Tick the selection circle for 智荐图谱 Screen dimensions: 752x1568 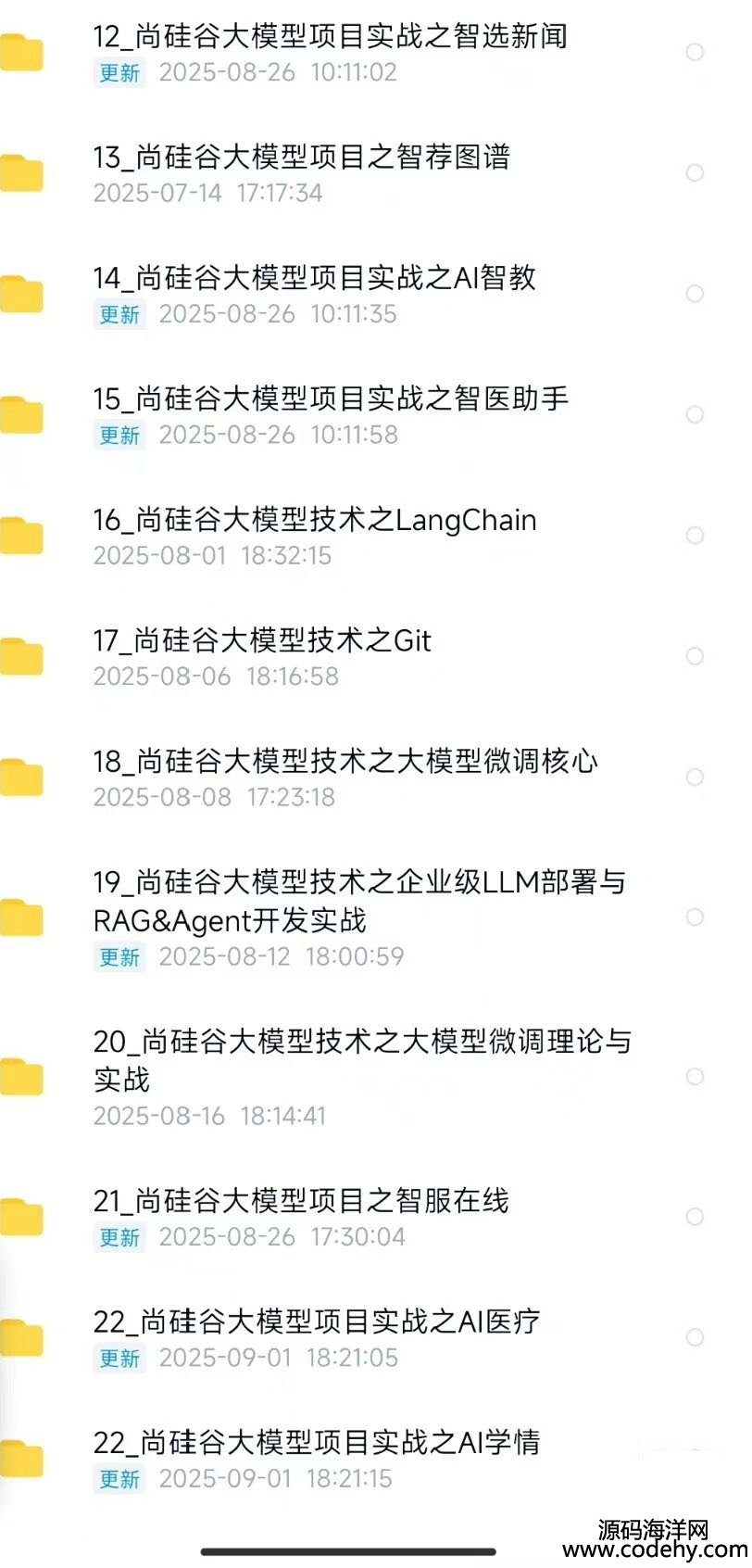click(x=695, y=173)
